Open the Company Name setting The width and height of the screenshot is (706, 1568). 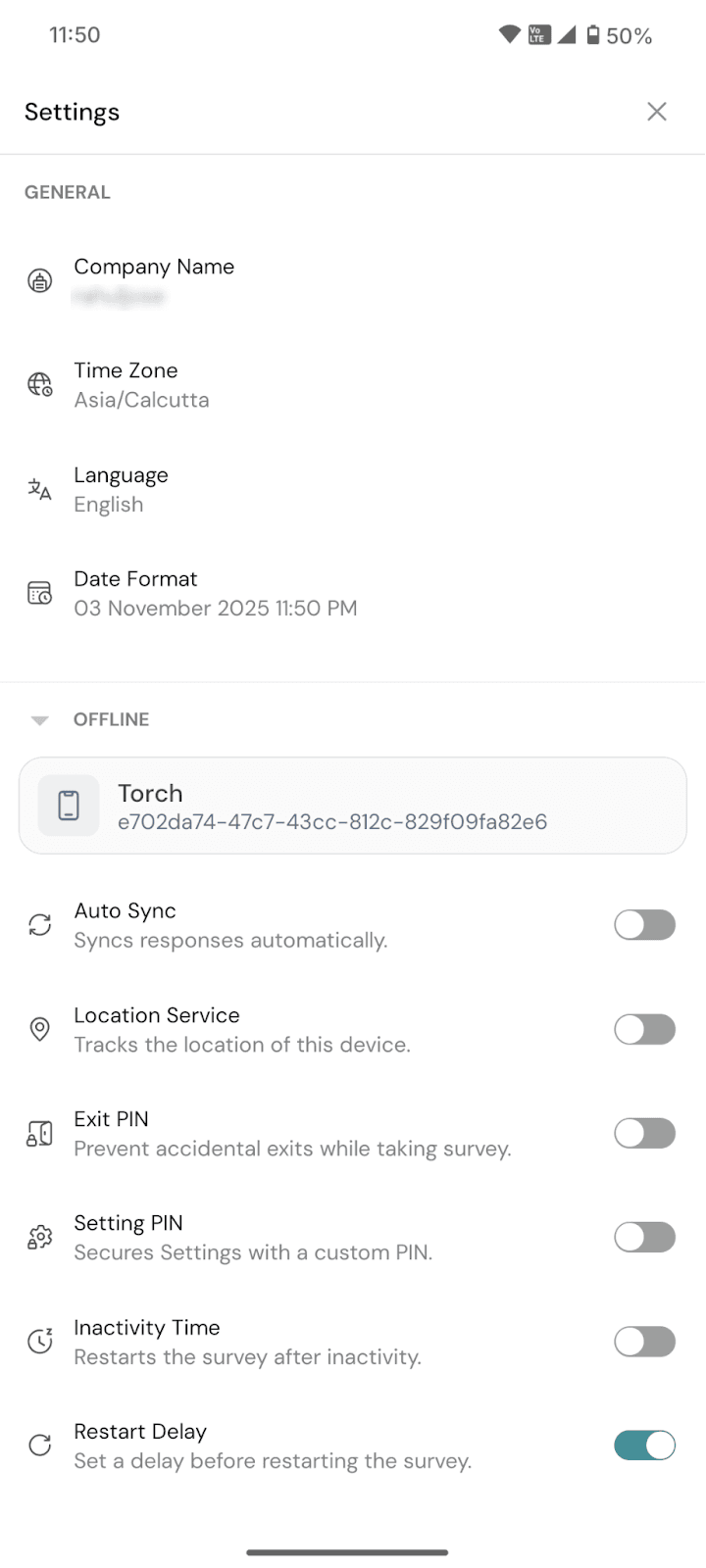pyautogui.click(x=154, y=280)
